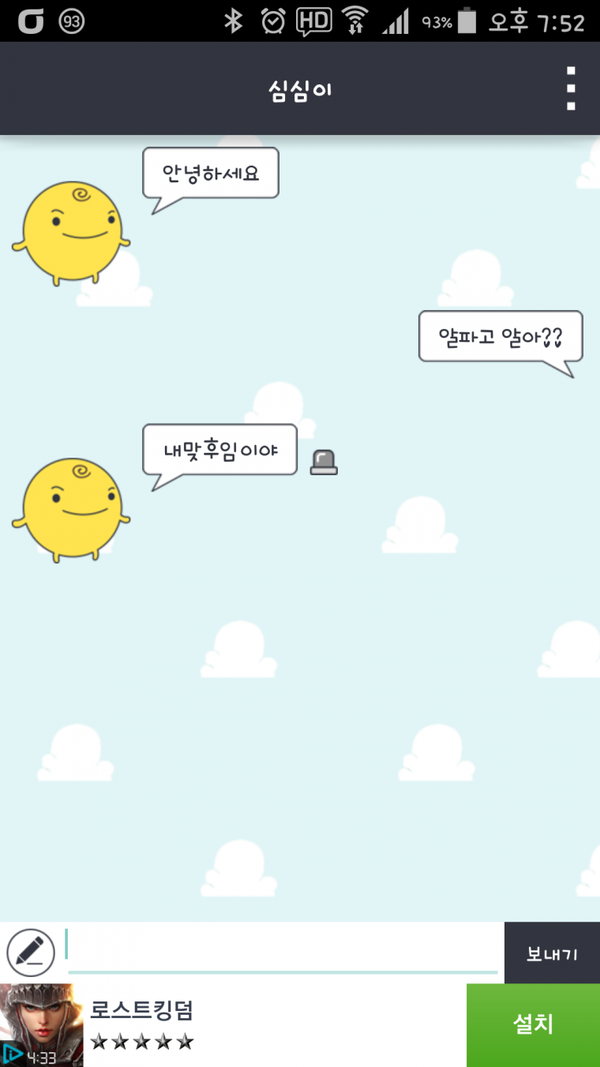Screen dimensions: 600x1067
Task: Tap the siren report icon beside 내맞후임이야
Action: [323, 462]
